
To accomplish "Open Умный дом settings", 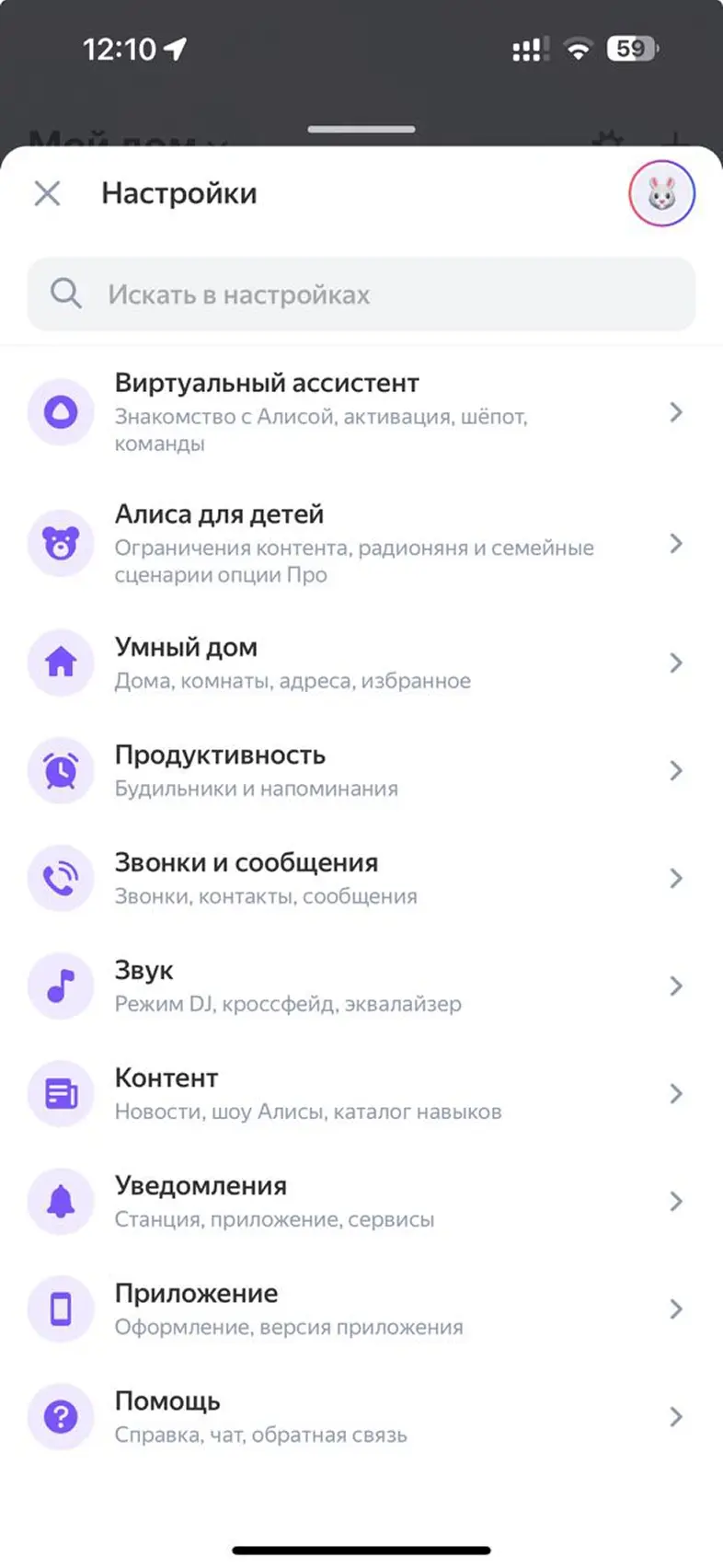I will (x=361, y=663).
